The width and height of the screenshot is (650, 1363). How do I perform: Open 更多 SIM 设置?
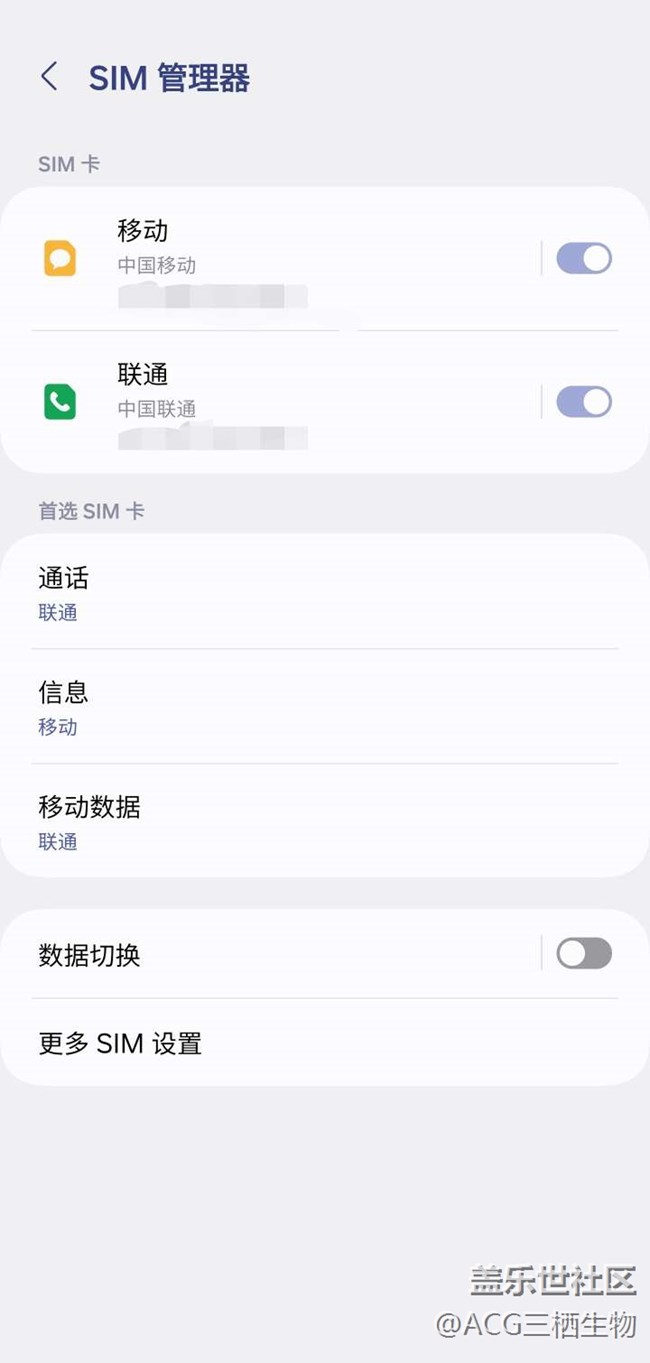coord(325,1043)
